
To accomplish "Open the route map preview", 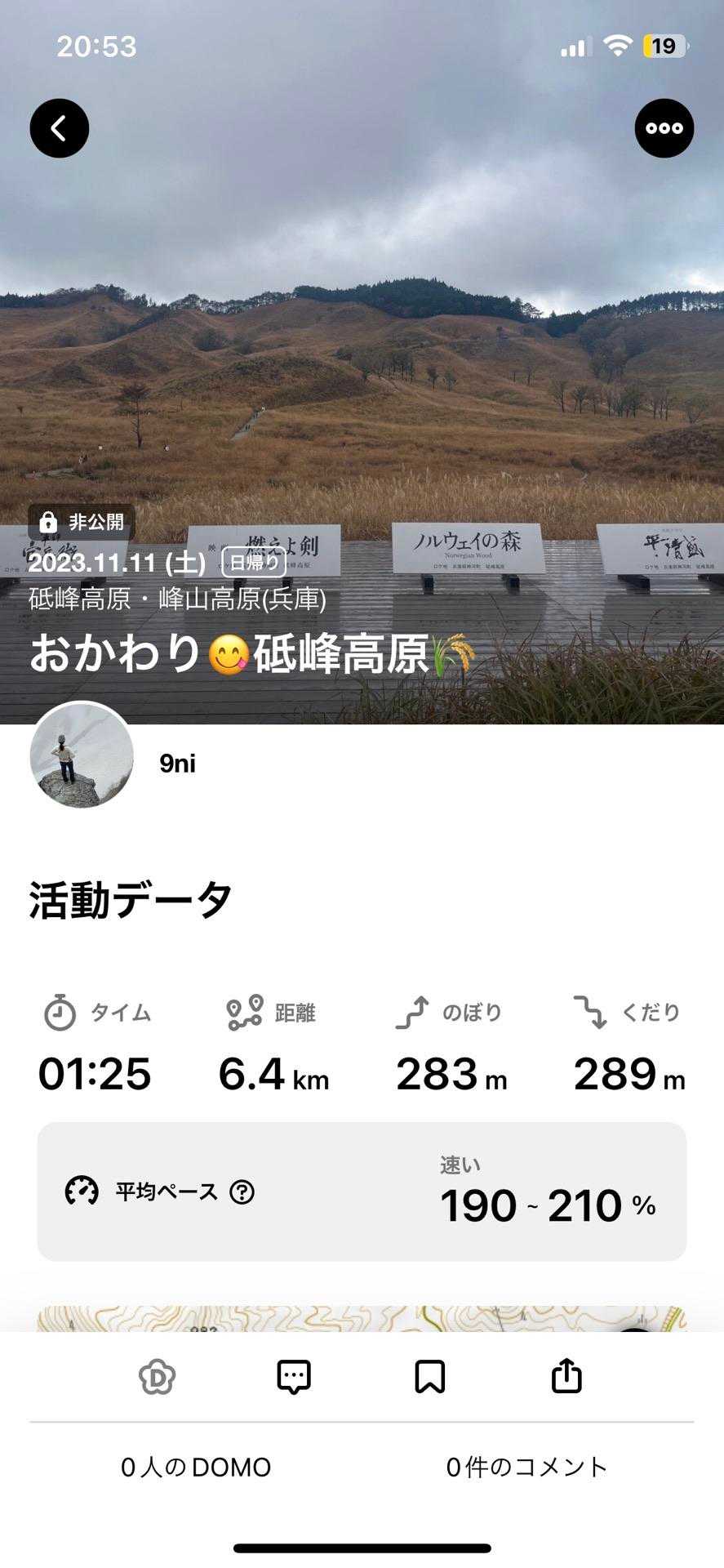I will [362, 1318].
